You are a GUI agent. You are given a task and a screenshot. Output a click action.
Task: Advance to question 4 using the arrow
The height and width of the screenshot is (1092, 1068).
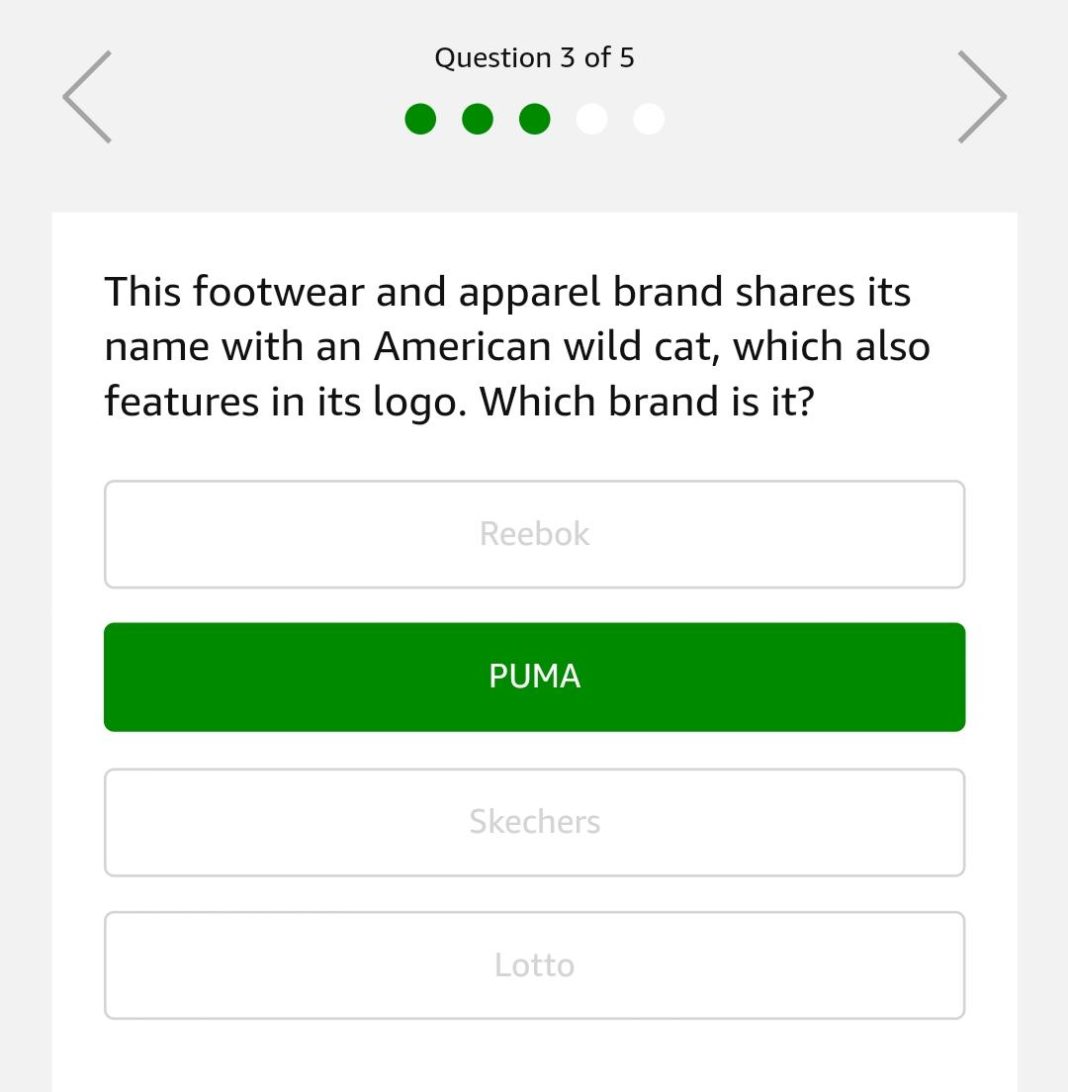point(982,95)
